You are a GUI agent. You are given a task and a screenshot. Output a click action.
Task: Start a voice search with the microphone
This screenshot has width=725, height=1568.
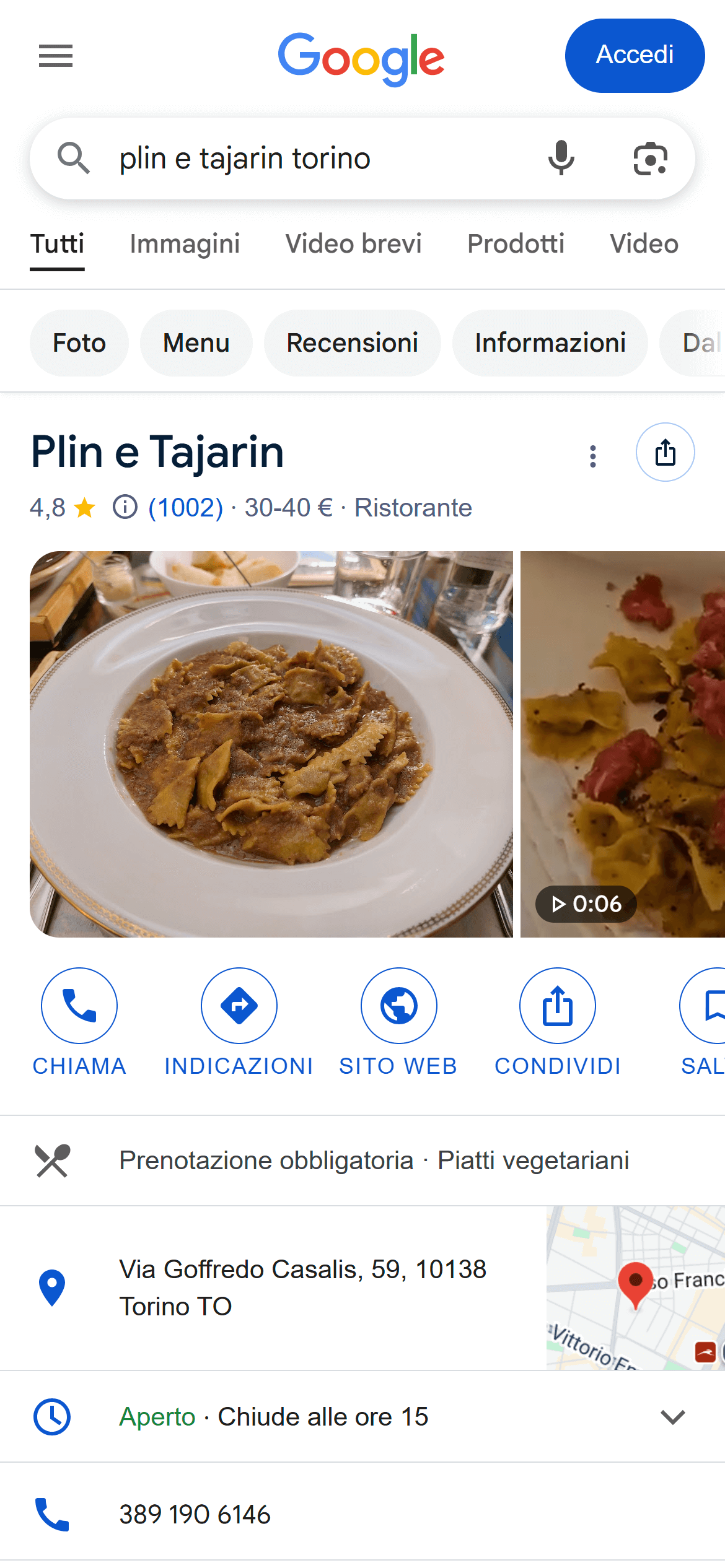coord(561,157)
